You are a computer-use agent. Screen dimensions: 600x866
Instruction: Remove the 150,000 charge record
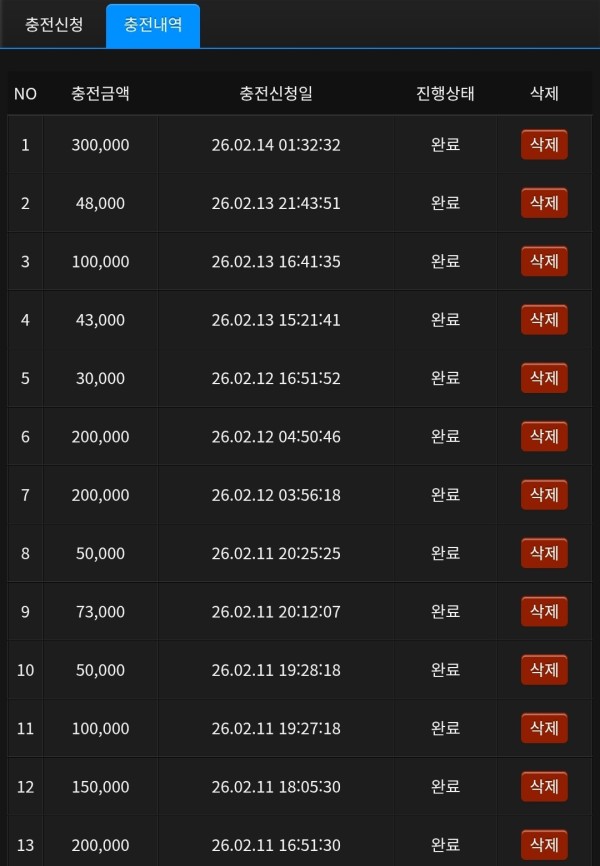[x=544, y=787]
